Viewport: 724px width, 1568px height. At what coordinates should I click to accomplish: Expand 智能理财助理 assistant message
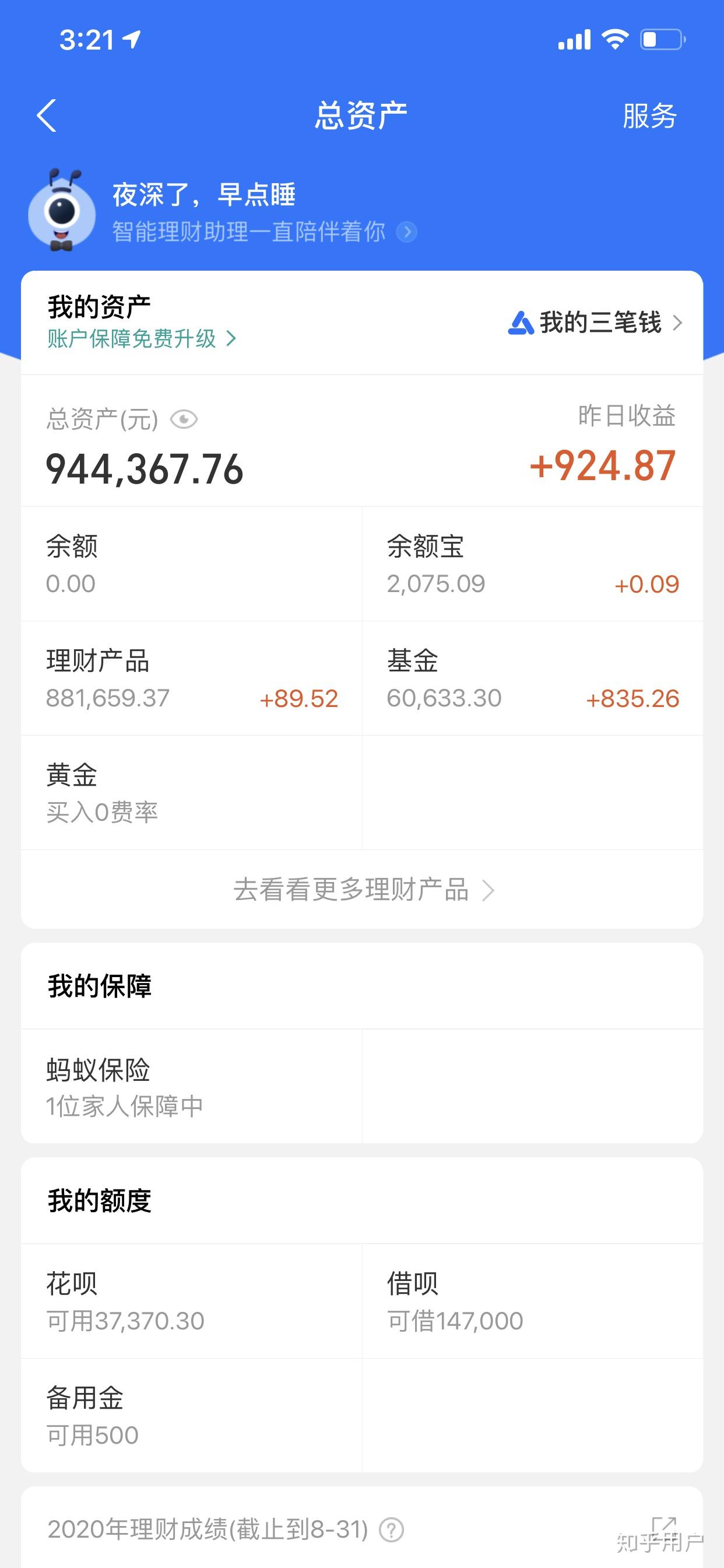tap(406, 233)
